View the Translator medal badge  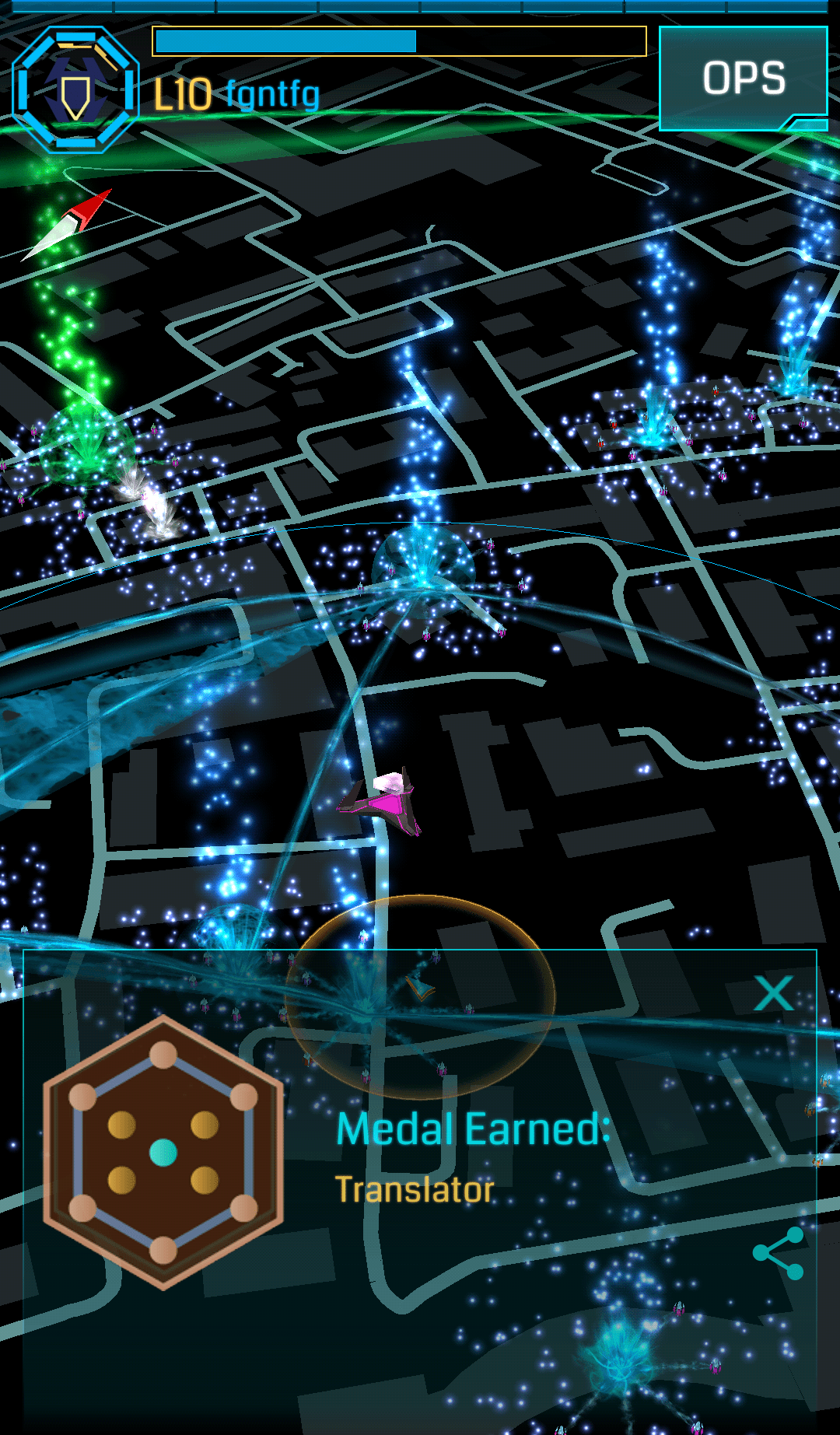pos(163,1152)
